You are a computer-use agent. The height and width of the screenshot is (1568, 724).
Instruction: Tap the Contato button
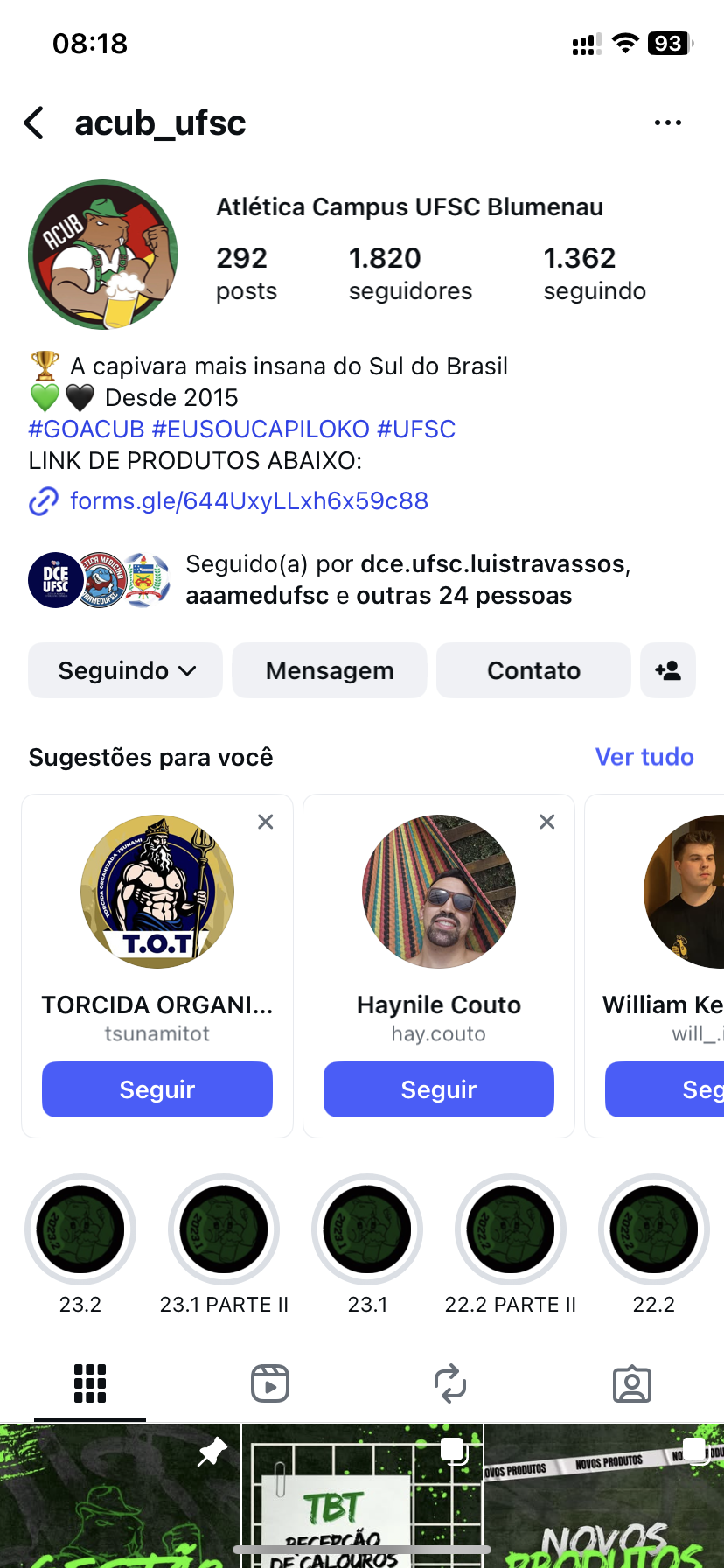pyautogui.click(x=533, y=670)
